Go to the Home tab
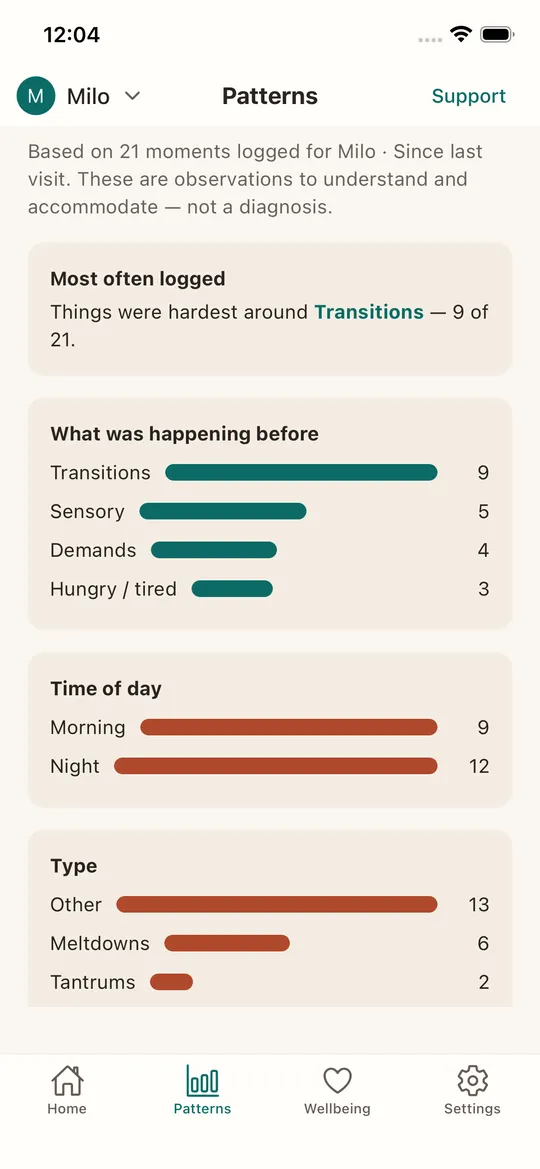 (x=67, y=1089)
